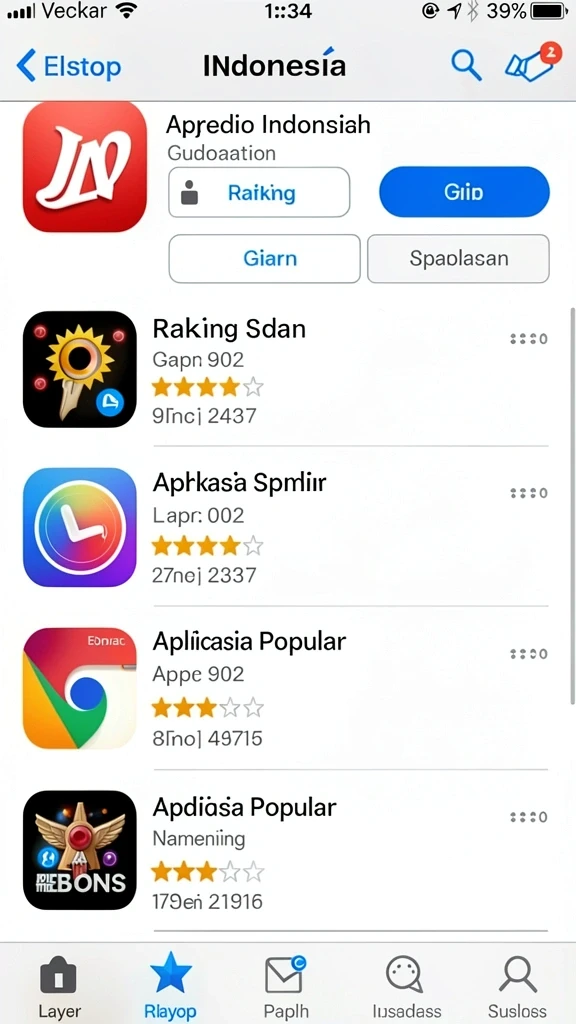Open more options for Raking Sdan

(529, 339)
